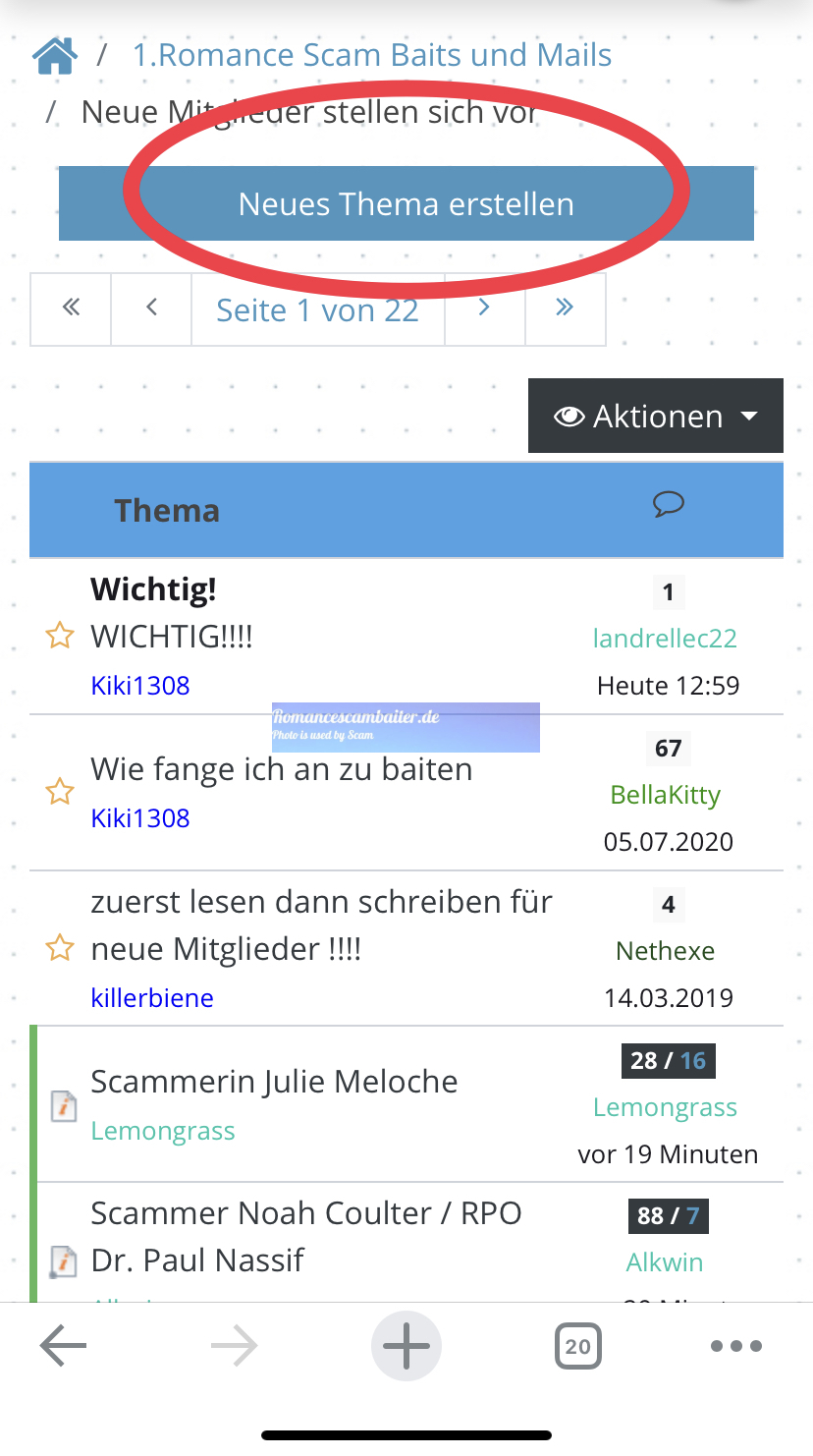Show the 20 open tabs
Screen dimensions: 813x1456
pyautogui.click(x=578, y=1346)
